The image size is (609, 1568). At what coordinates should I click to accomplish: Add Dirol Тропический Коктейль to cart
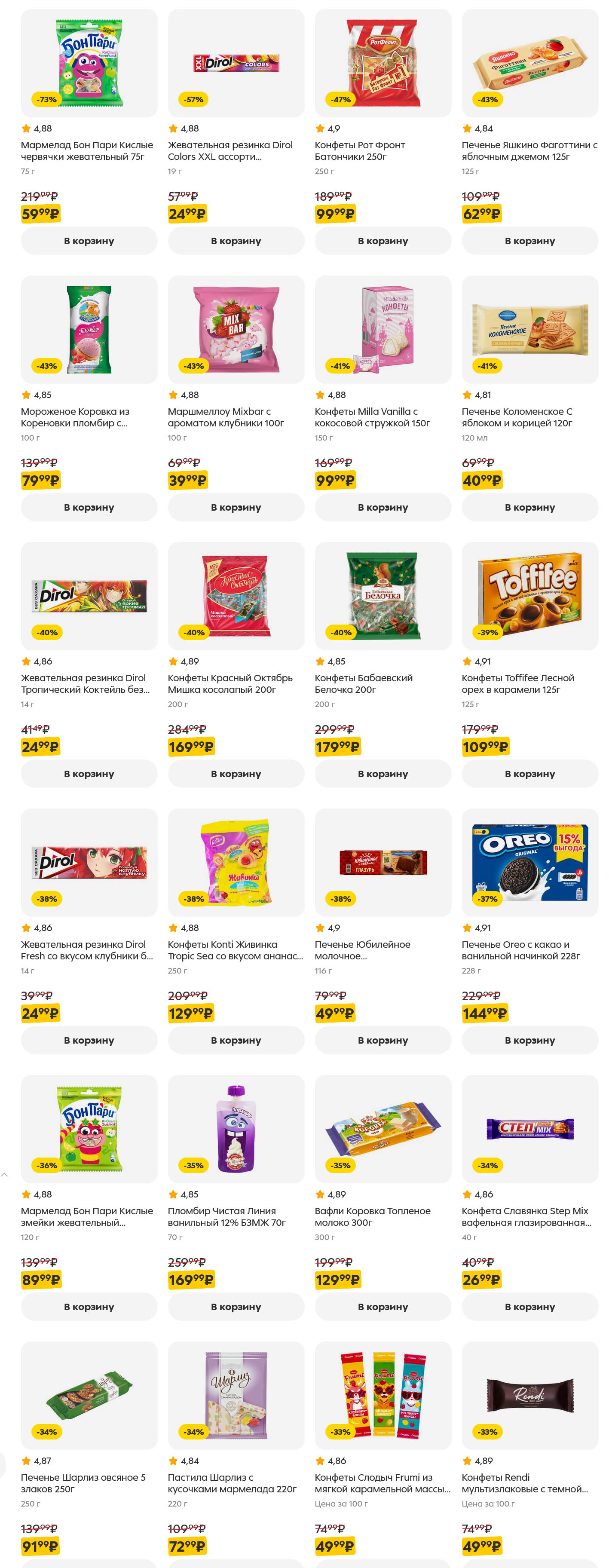(89, 774)
